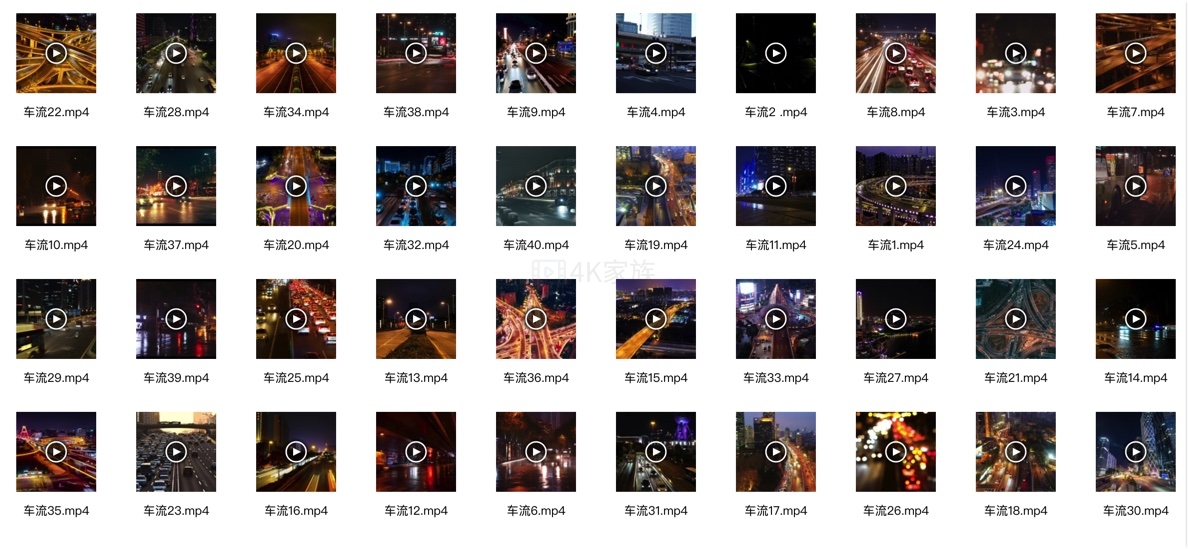This screenshot has height=549, width=1188.
Task: Select the 车流30.mp4 thumbnail
Action: pos(1136,452)
